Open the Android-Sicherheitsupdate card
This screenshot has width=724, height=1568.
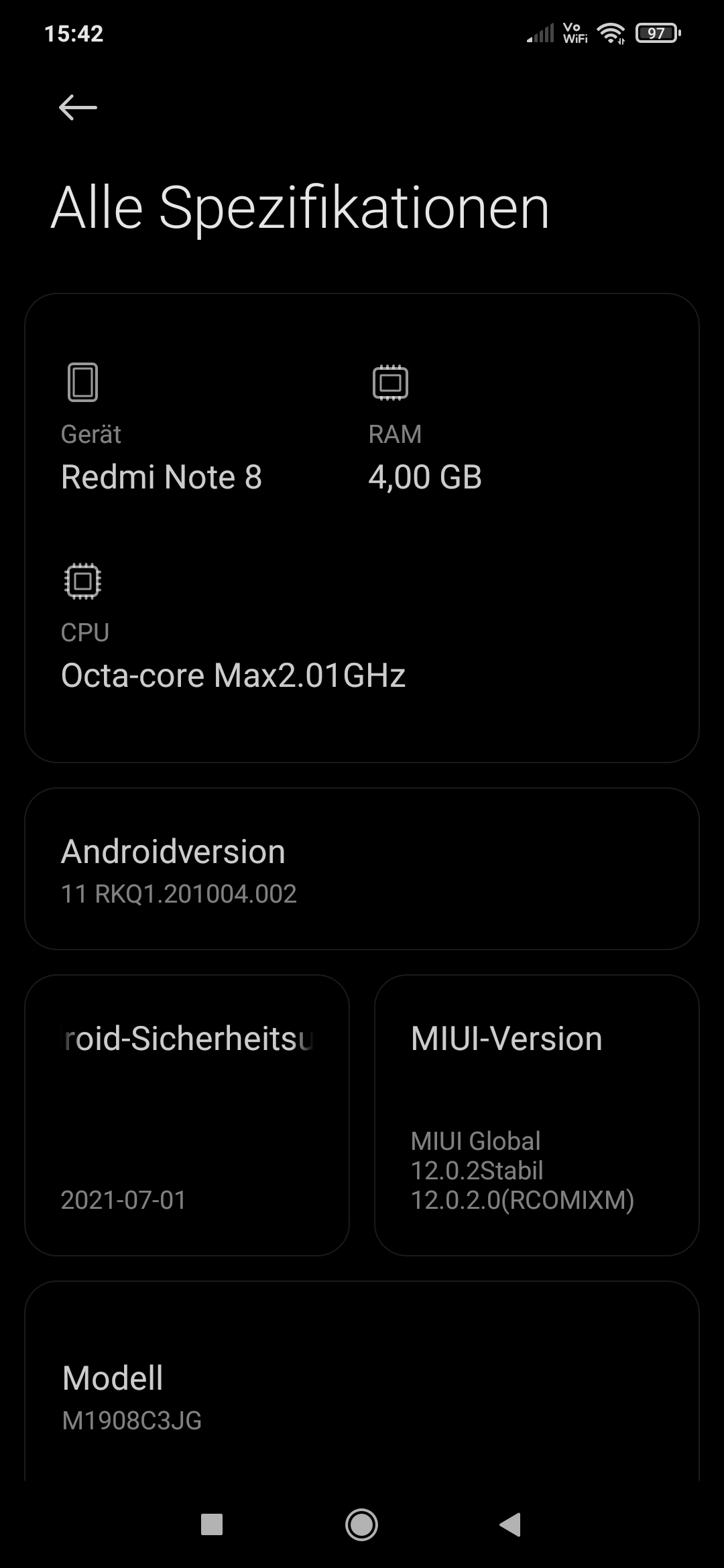tap(187, 1115)
